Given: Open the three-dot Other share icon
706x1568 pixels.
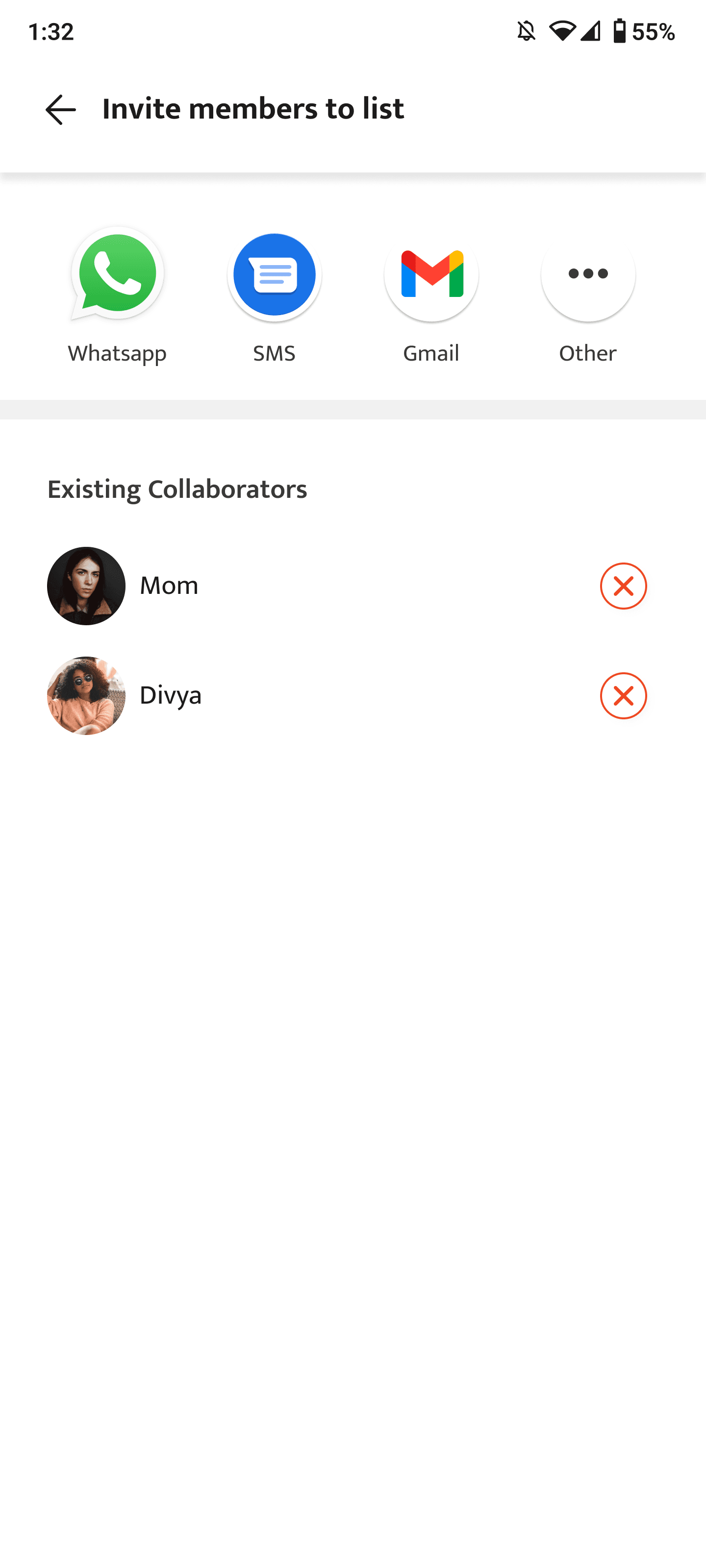Looking at the screenshot, I should (587, 275).
